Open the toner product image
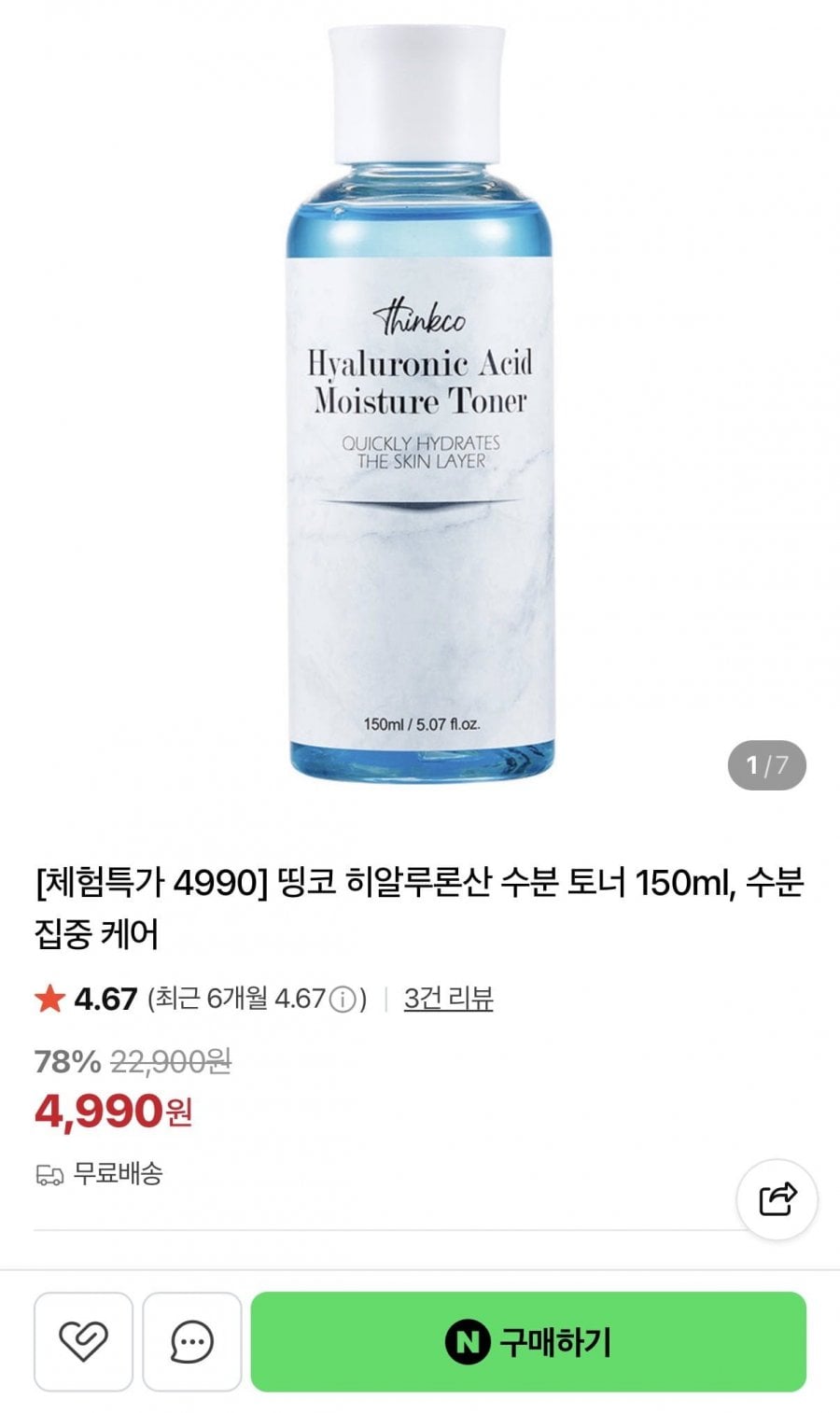Viewport: 840px width, 1413px height. [x=420, y=401]
